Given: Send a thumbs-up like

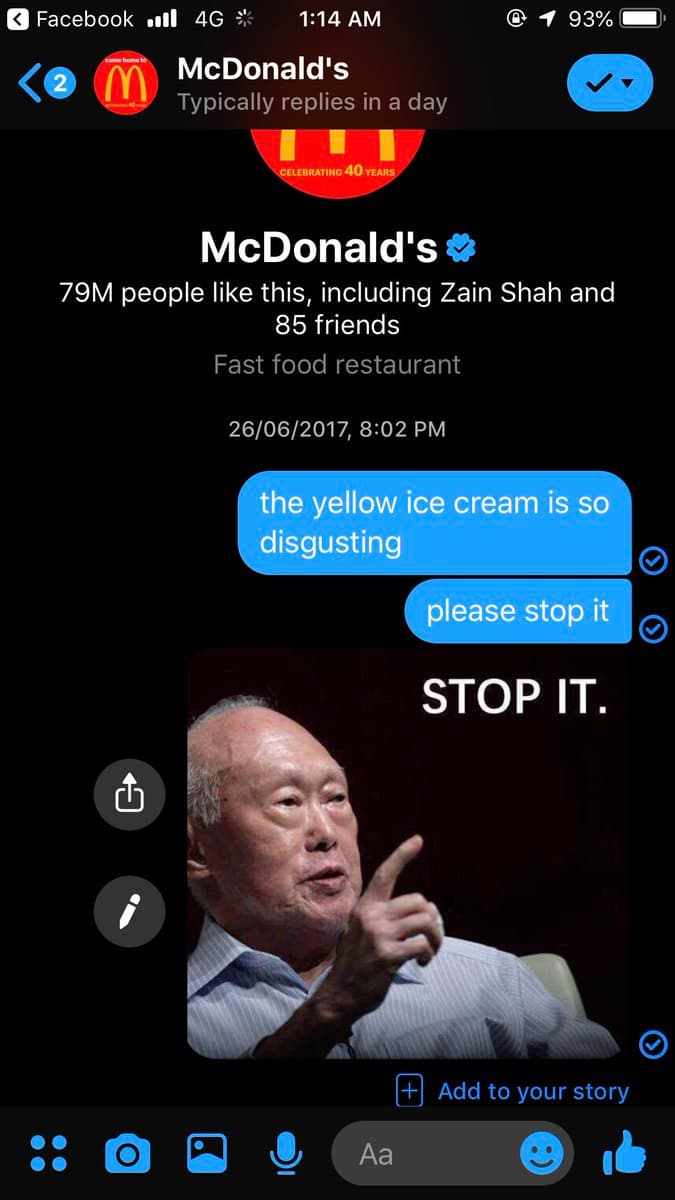Looking at the screenshot, I should click(625, 1154).
